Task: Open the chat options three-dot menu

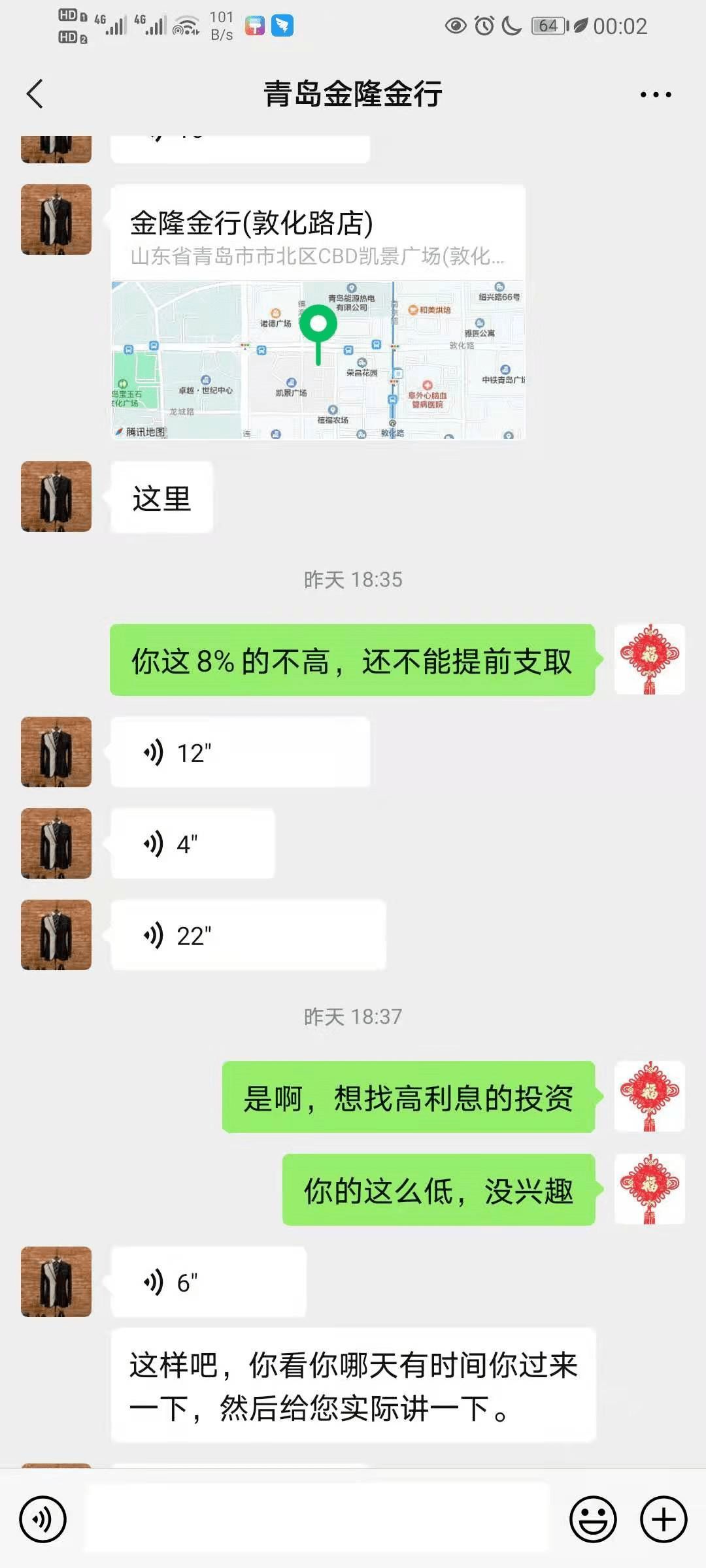Action: 654,95
